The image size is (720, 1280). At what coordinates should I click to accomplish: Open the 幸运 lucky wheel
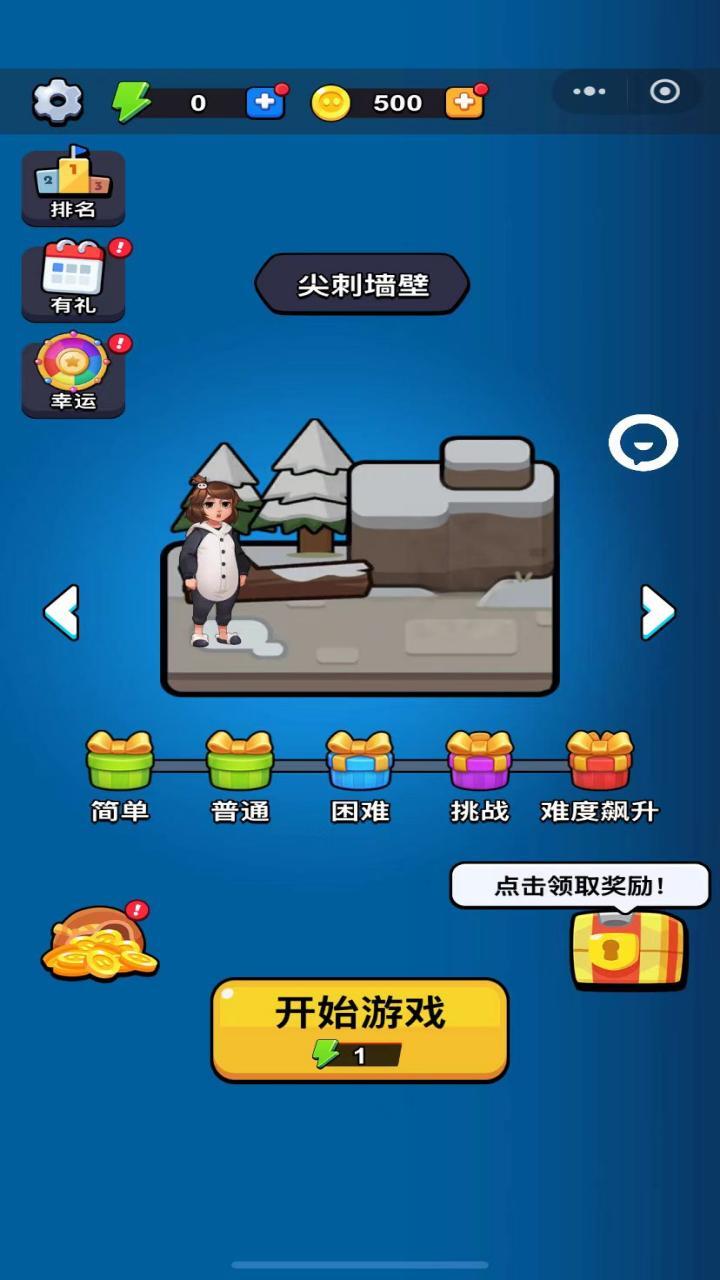(x=73, y=375)
